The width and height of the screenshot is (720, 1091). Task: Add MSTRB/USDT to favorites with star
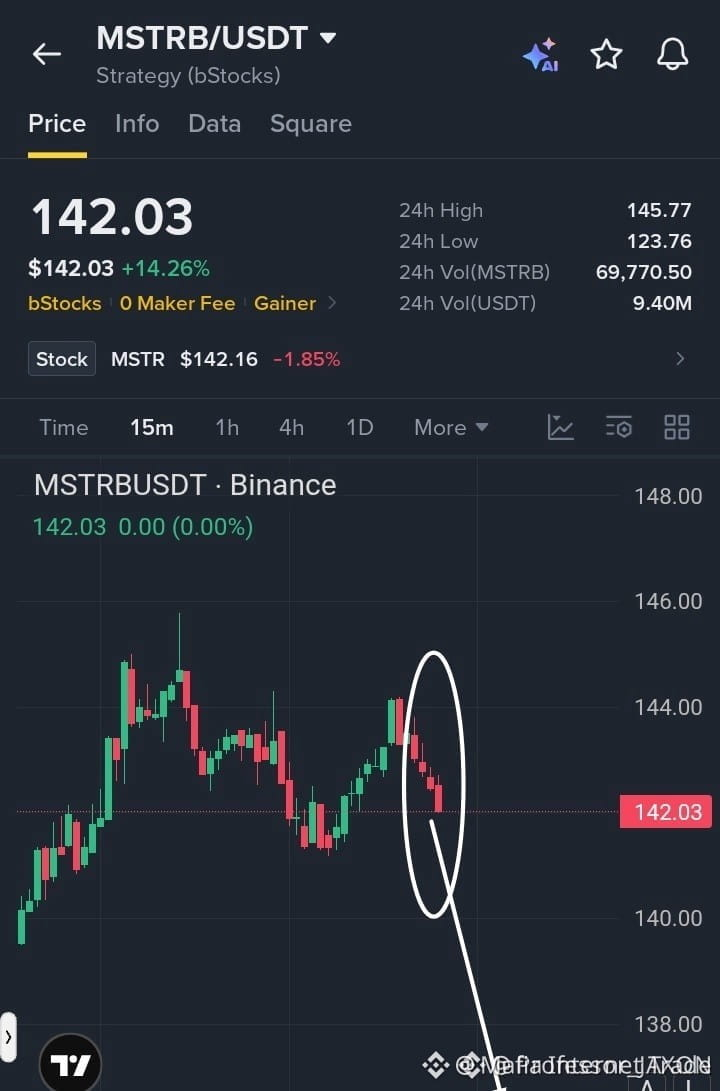pos(606,54)
